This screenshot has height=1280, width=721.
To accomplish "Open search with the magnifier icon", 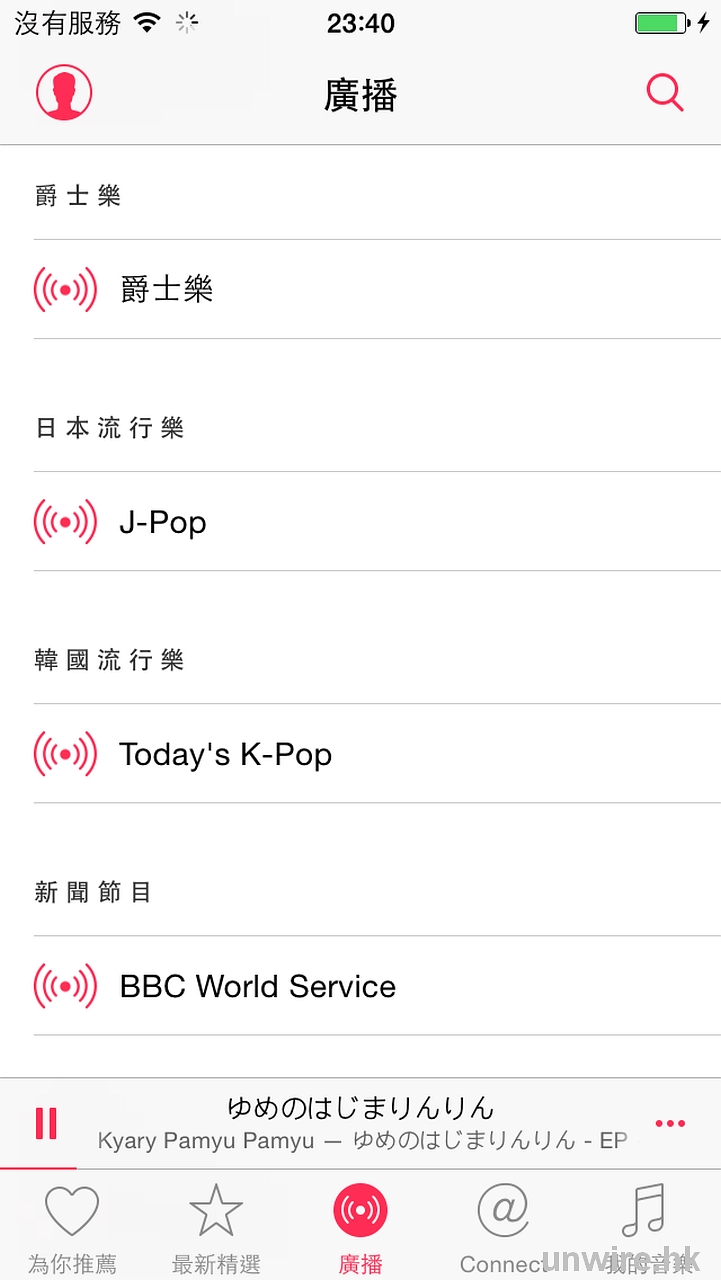I will pos(665,93).
